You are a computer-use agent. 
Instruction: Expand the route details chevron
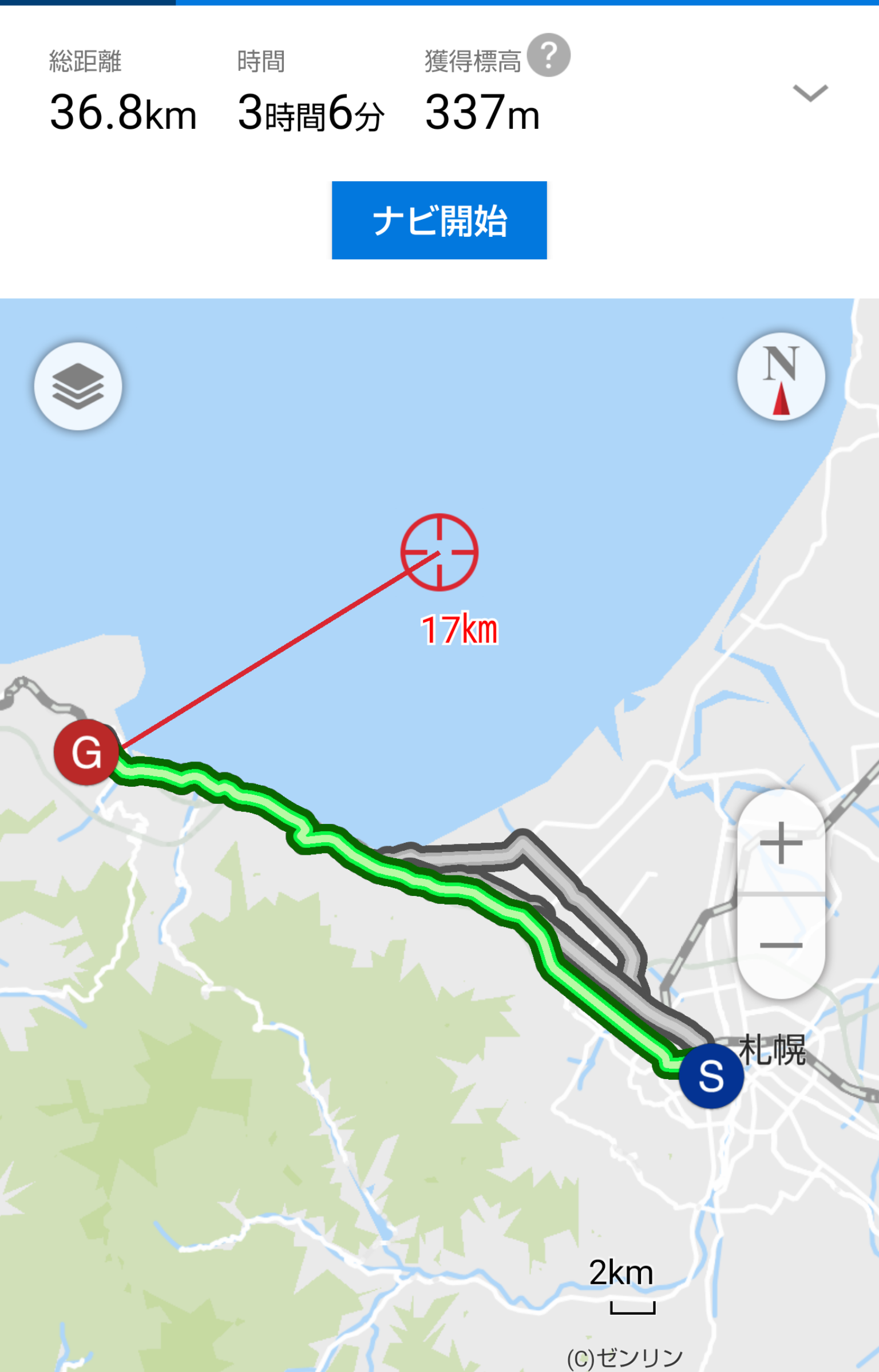pyautogui.click(x=810, y=93)
